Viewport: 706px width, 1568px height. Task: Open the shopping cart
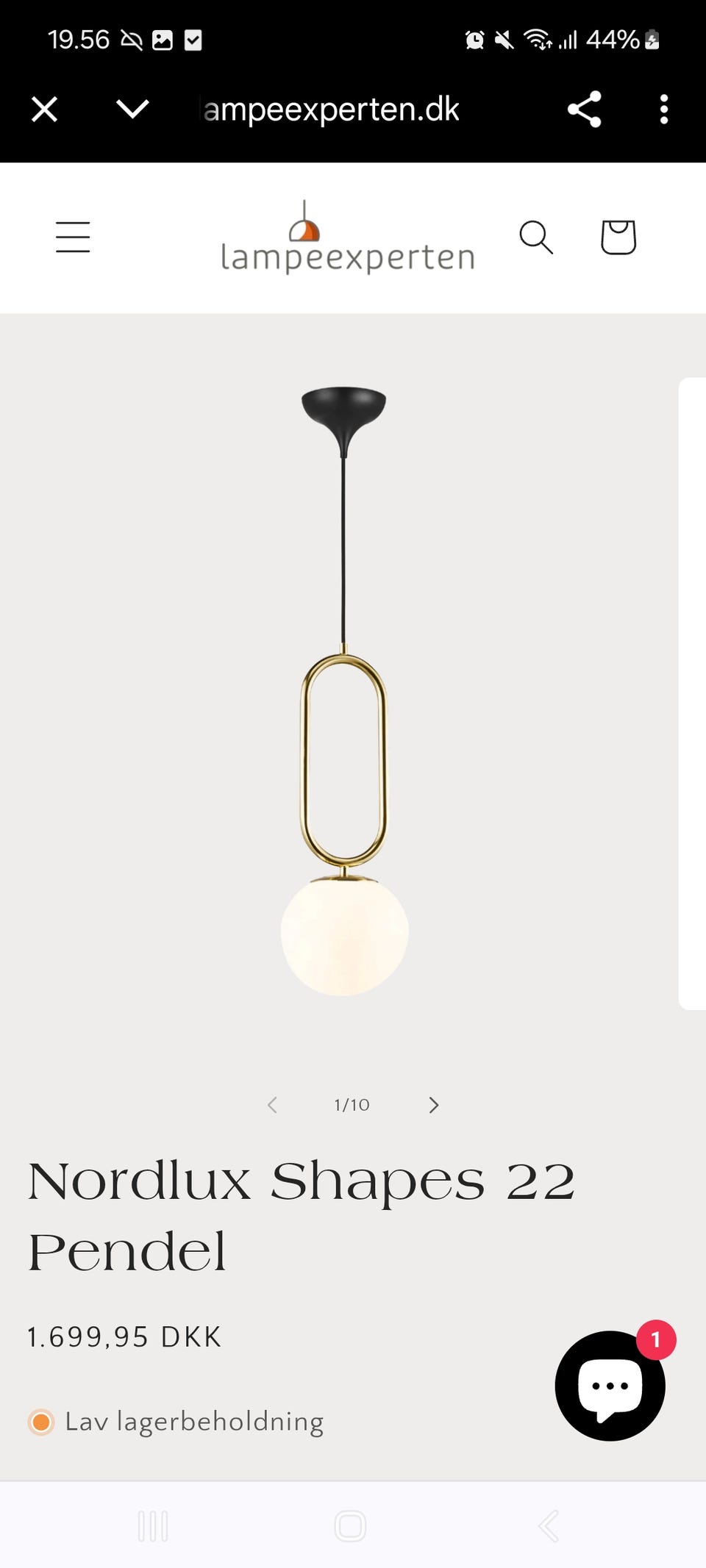coord(618,237)
